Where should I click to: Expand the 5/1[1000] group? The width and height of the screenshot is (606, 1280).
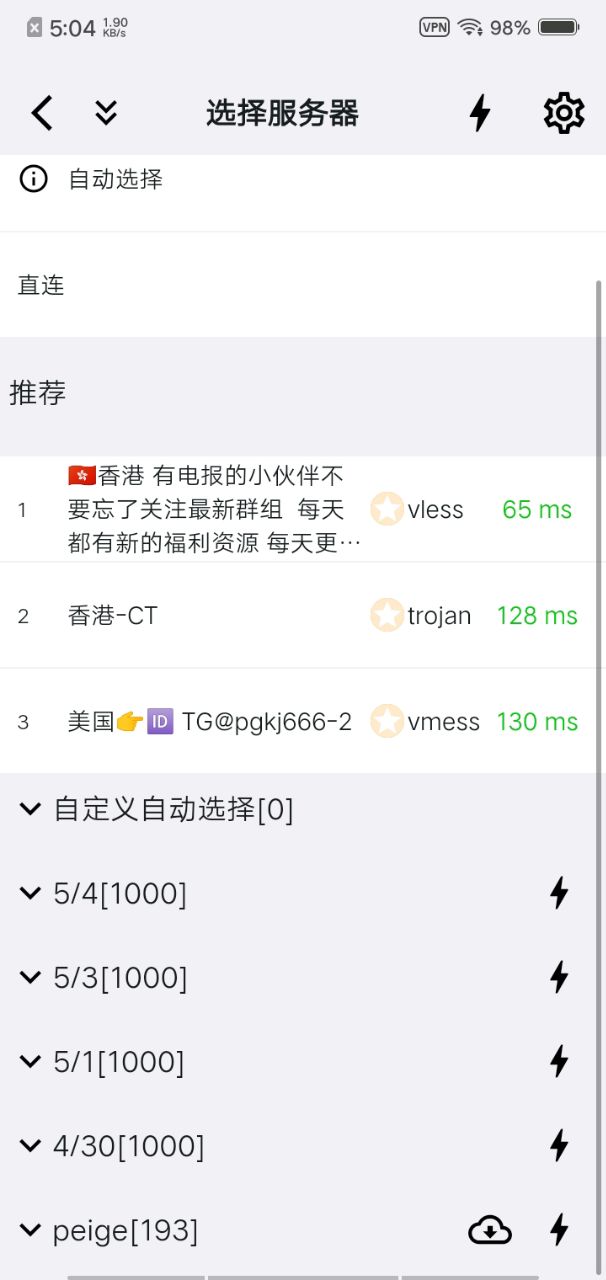coord(110,1061)
